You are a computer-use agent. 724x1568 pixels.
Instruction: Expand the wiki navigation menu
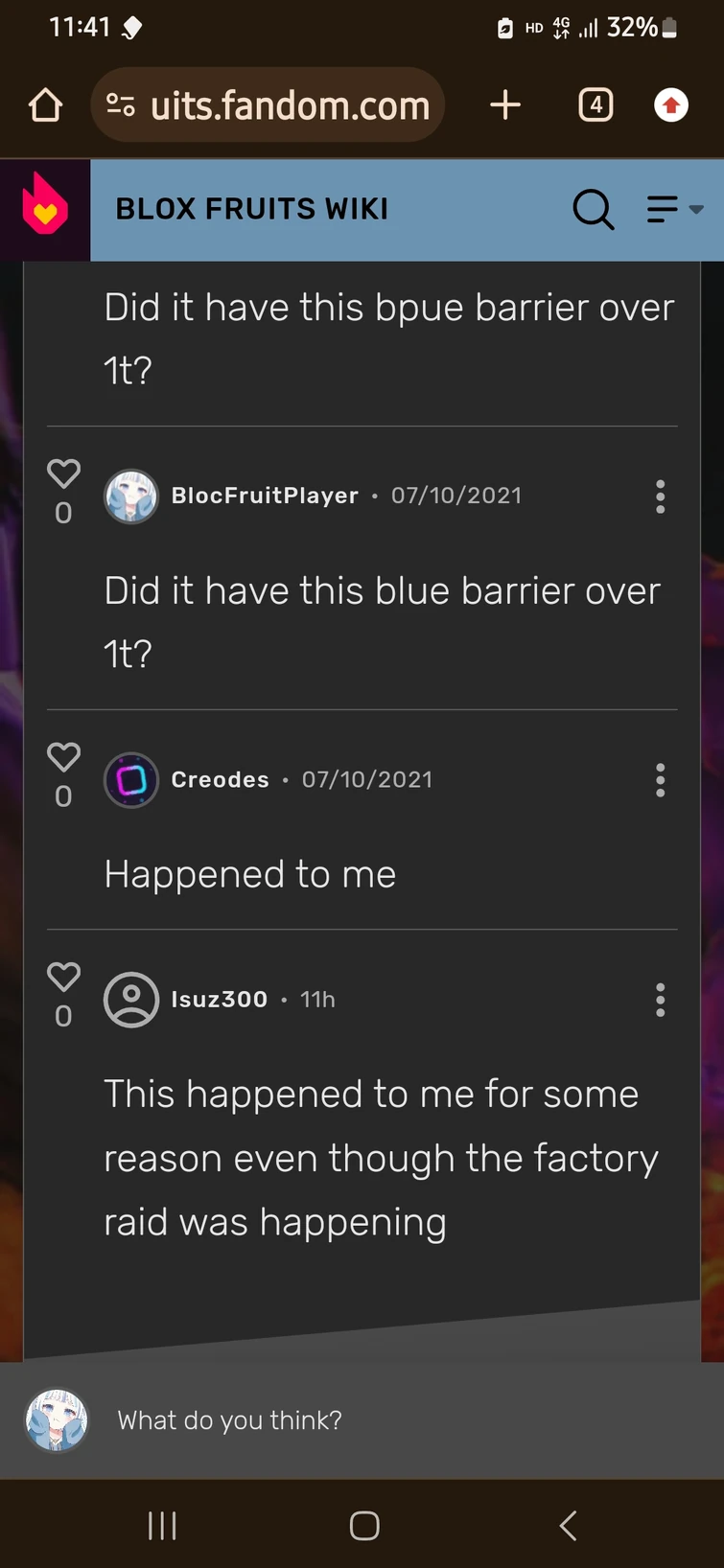pos(675,209)
